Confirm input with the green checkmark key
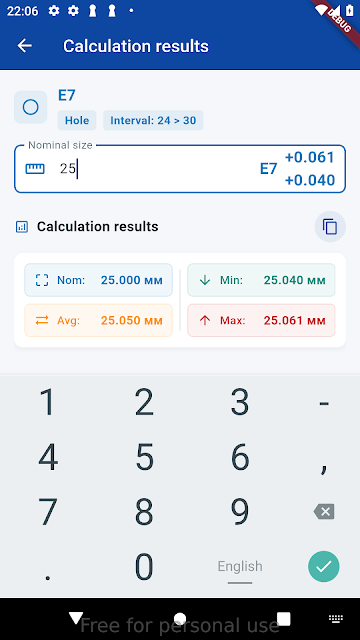Image resolution: width=360 pixels, height=640 pixels. (x=324, y=566)
